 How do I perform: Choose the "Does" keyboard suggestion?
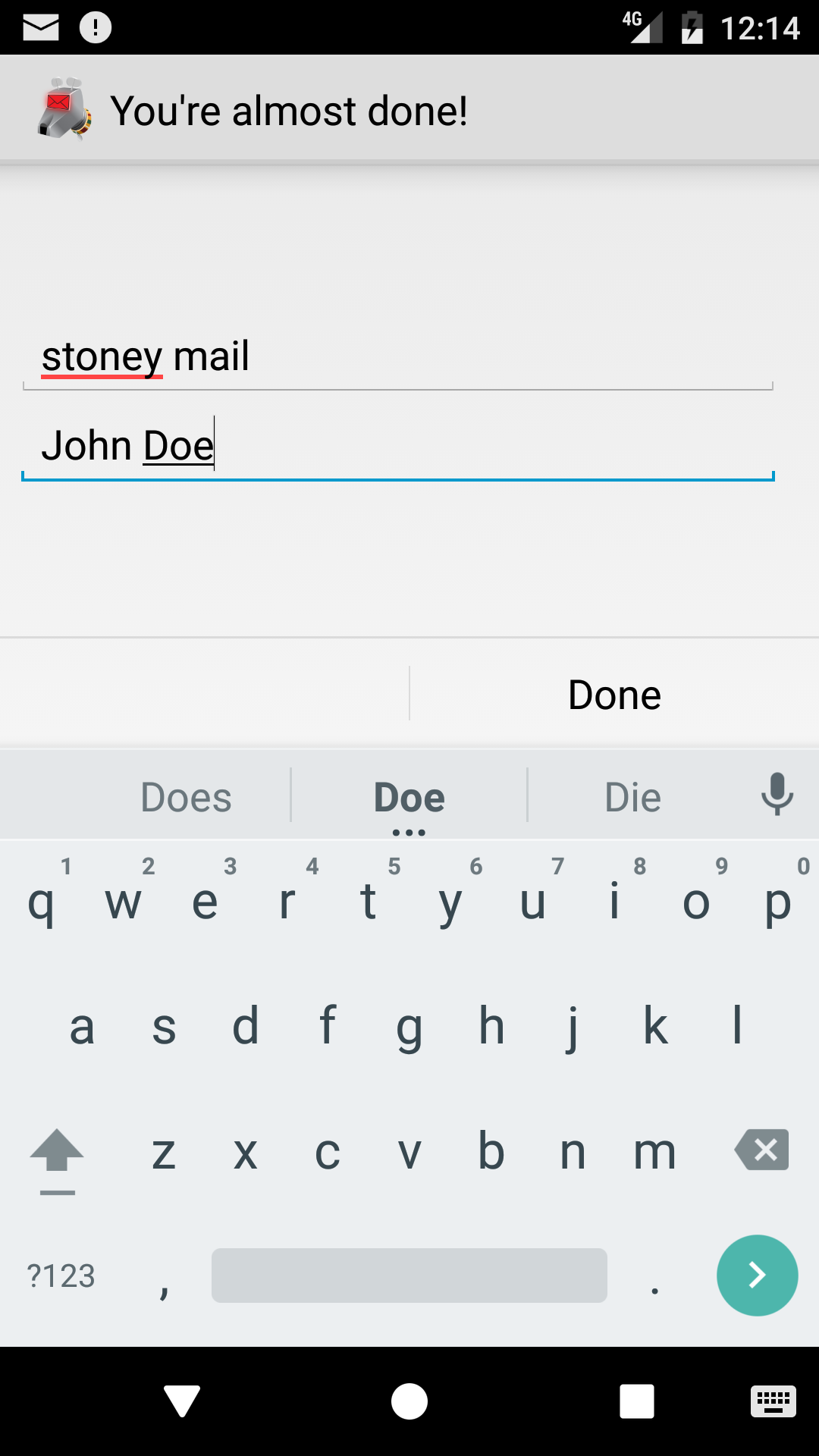[x=186, y=797]
